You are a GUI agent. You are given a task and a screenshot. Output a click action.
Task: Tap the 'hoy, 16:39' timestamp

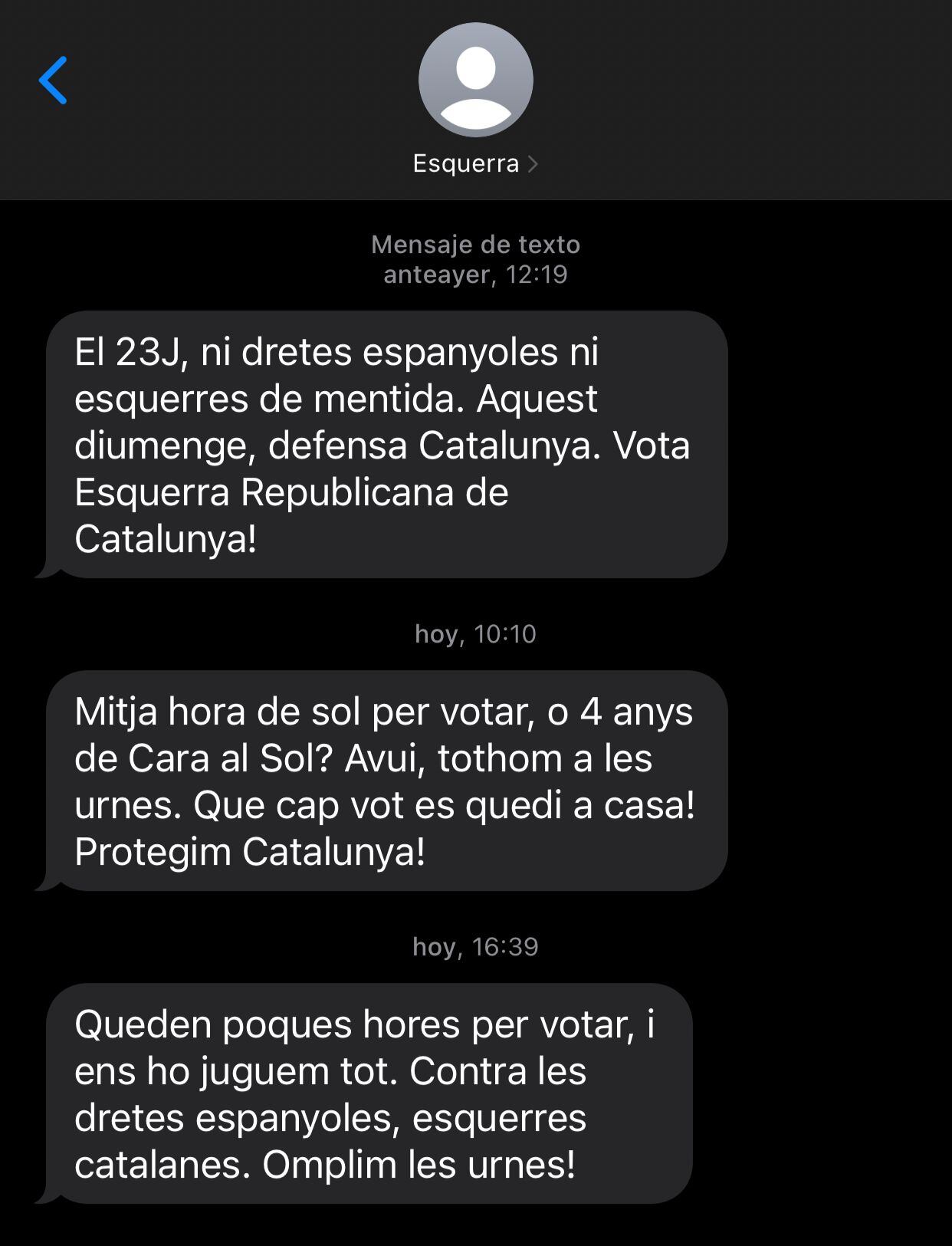pos(475,947)
